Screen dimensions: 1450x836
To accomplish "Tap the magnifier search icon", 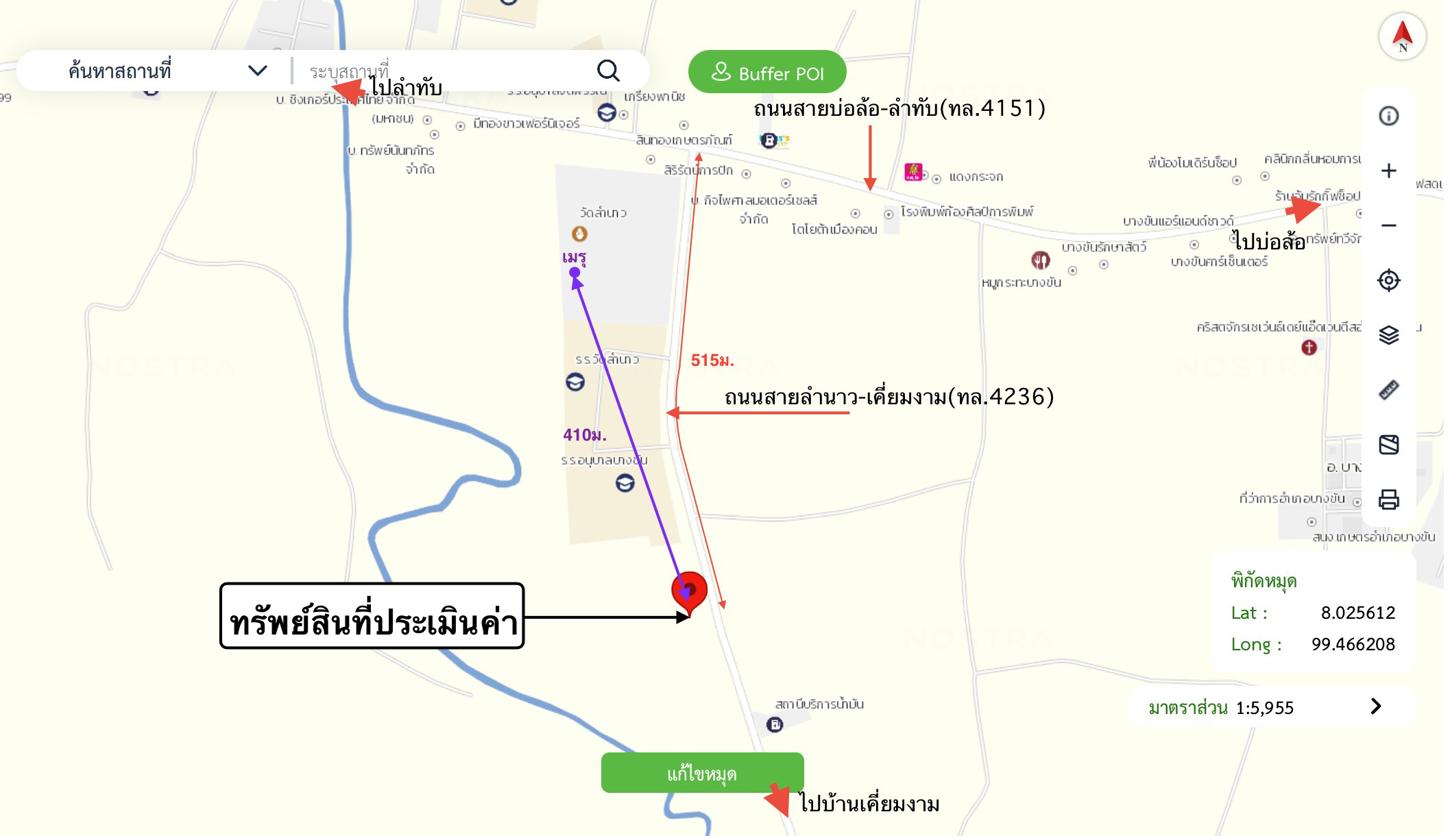I will [x=608, y=70].
